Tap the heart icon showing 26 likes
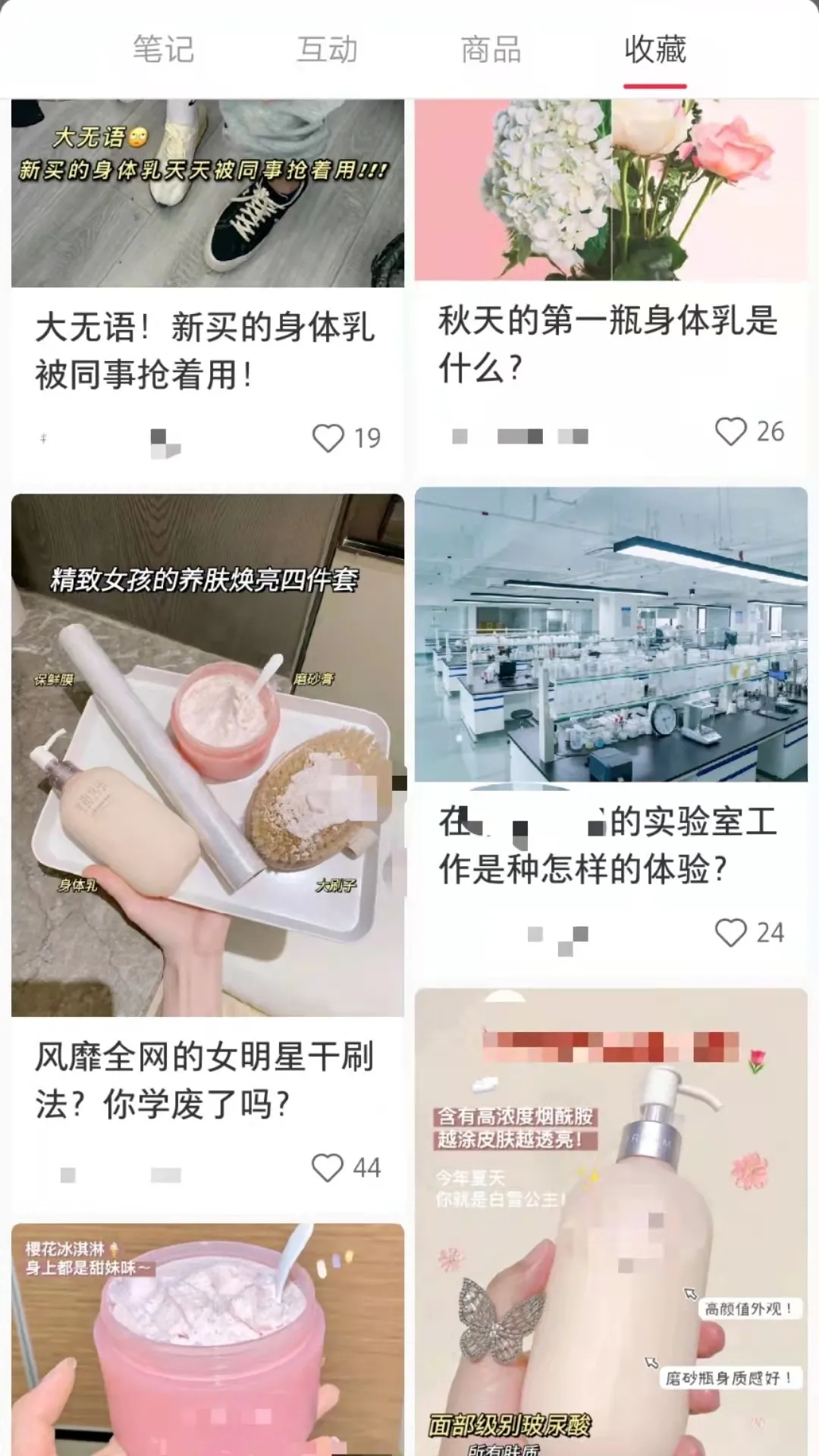The image size is (819, 1456). click(x=730, y=432)
